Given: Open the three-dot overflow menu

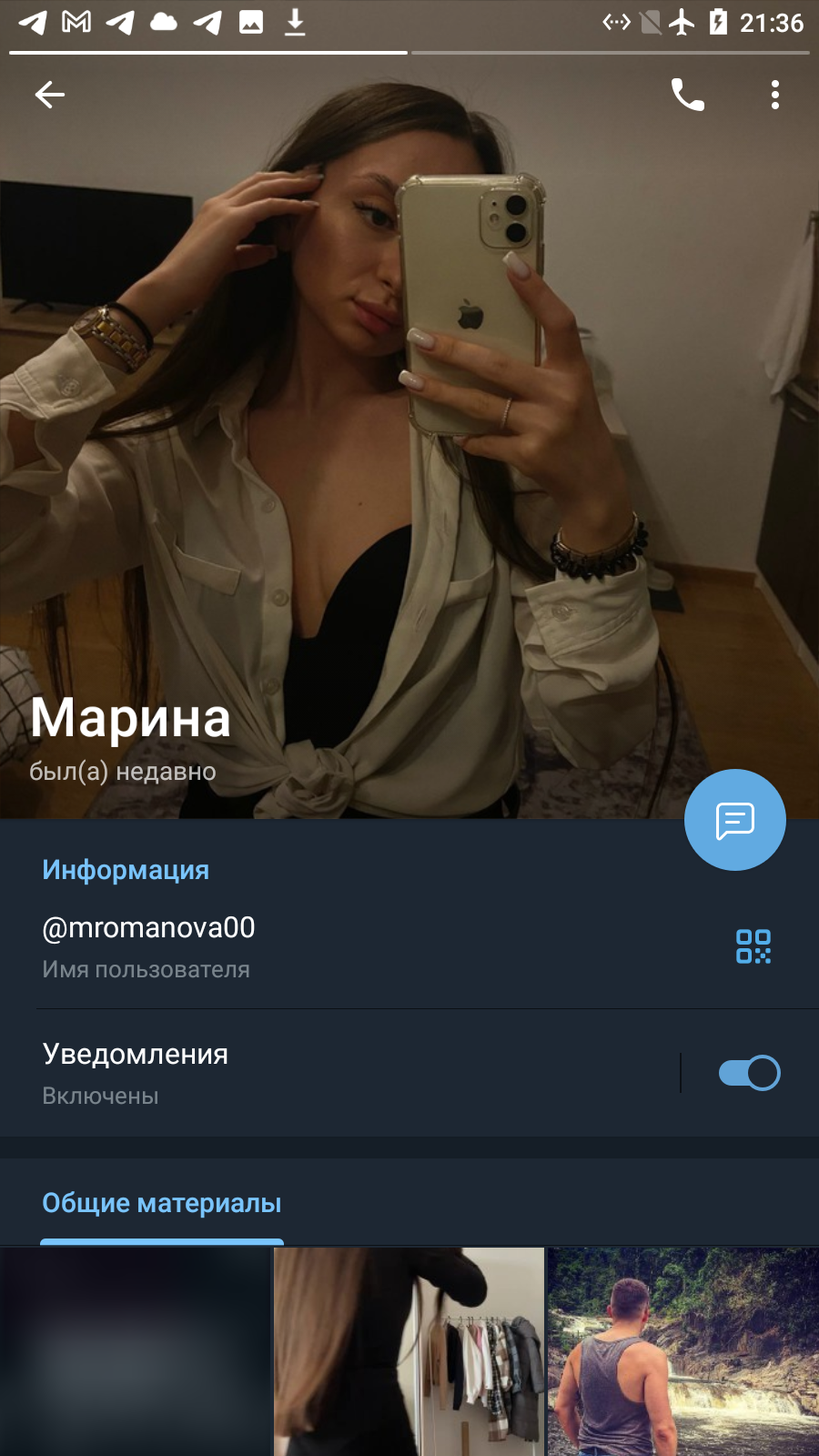Looking at the screenshot, I should (x=775, y=95).
